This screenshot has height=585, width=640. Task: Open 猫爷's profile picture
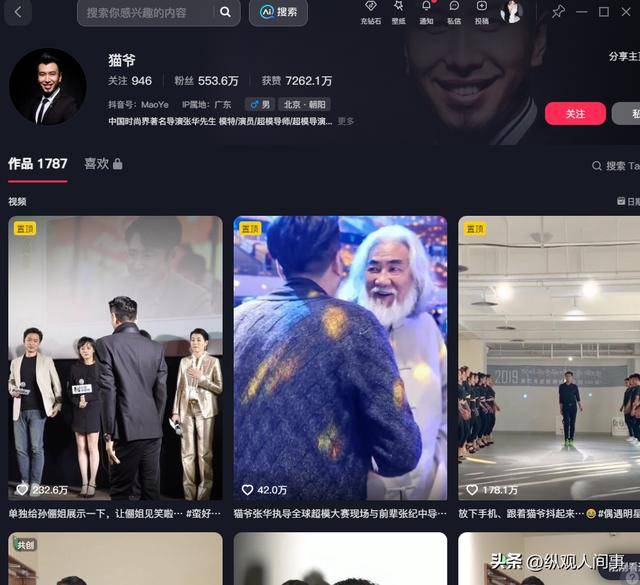[x=47, y=87]
